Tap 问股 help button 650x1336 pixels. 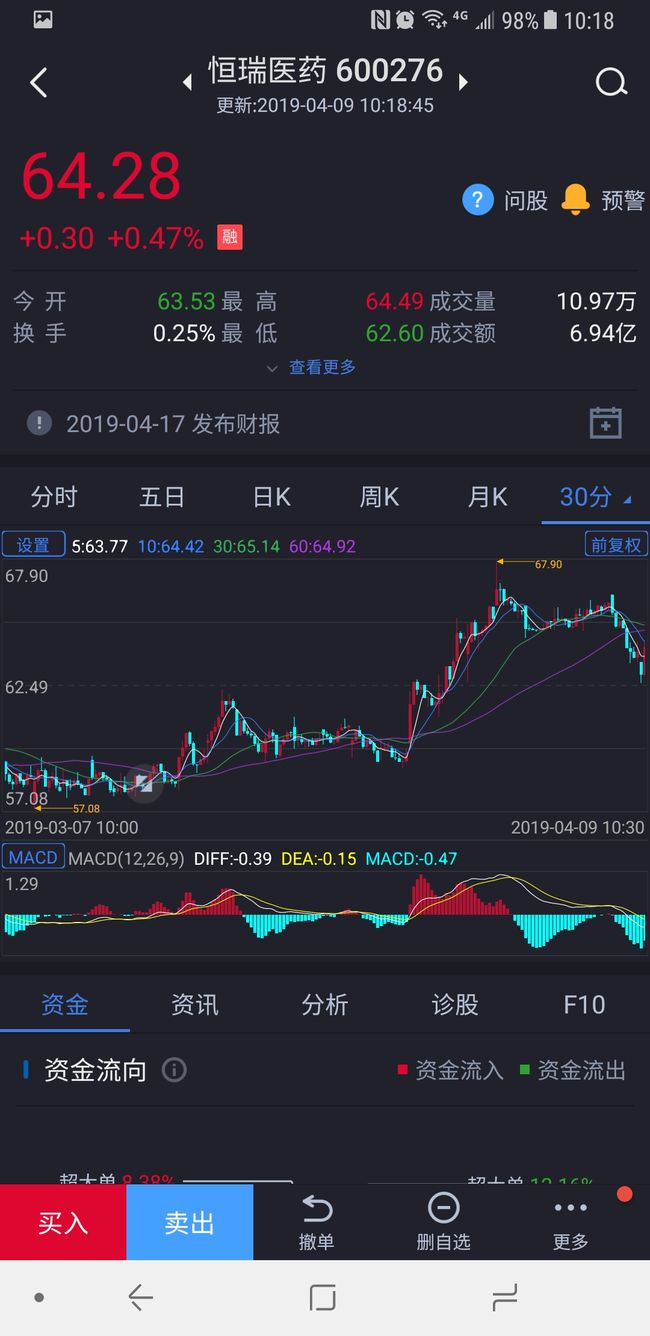tap(505, 200)
